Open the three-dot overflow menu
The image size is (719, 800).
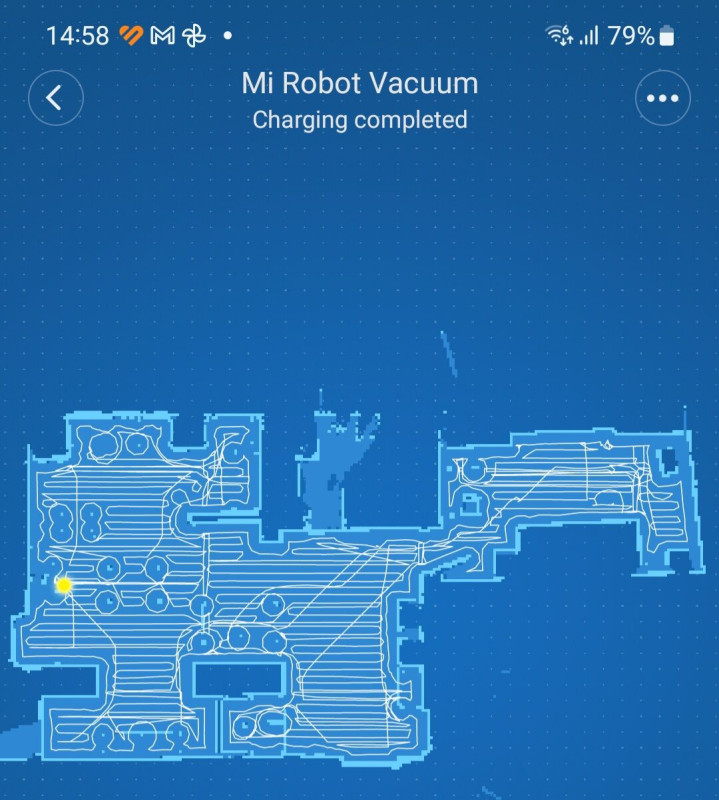click(662, 98)
